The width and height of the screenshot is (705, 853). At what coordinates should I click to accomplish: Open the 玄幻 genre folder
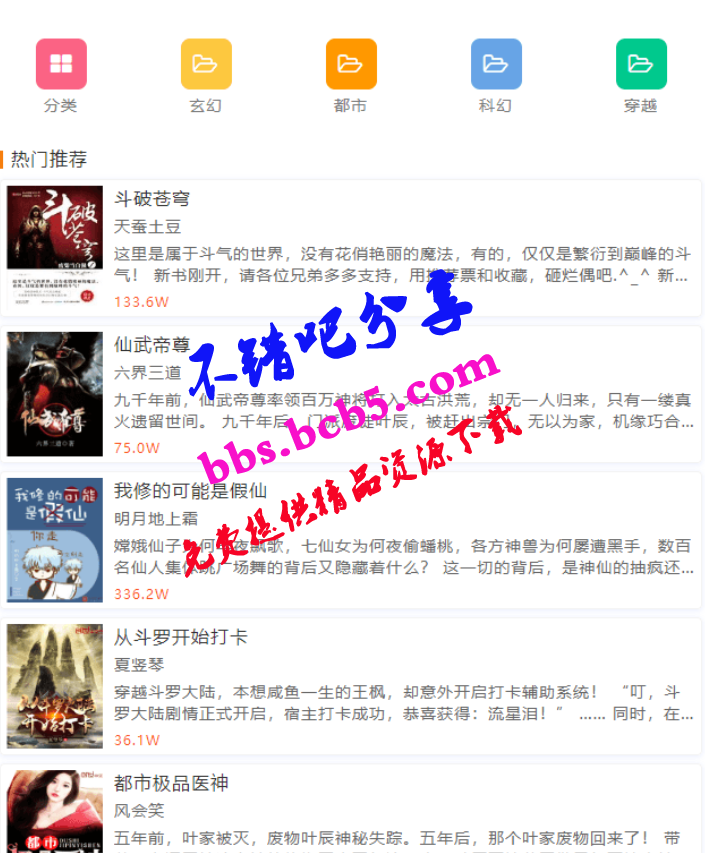pos(206,65)
